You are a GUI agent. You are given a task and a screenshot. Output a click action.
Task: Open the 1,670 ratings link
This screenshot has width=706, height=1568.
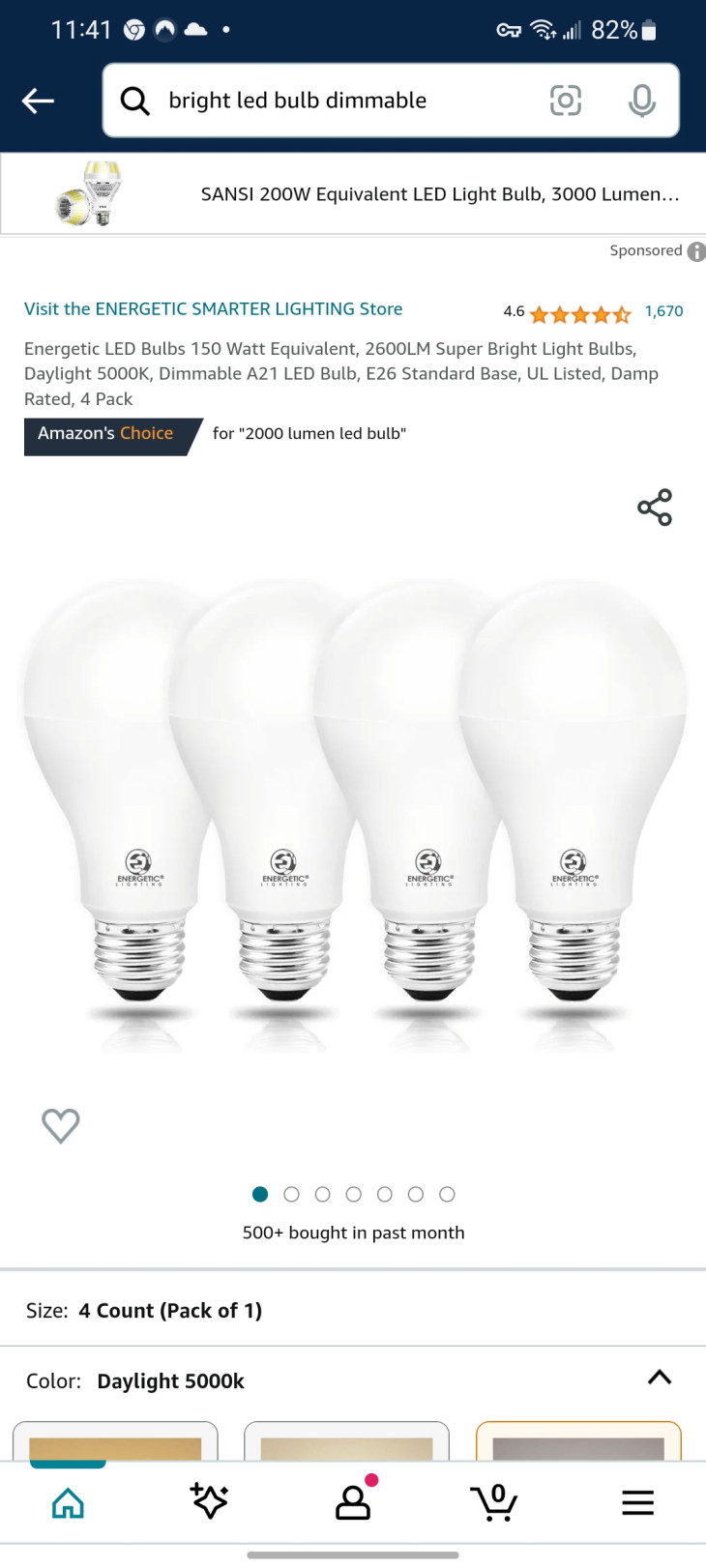tap(663, 311)
